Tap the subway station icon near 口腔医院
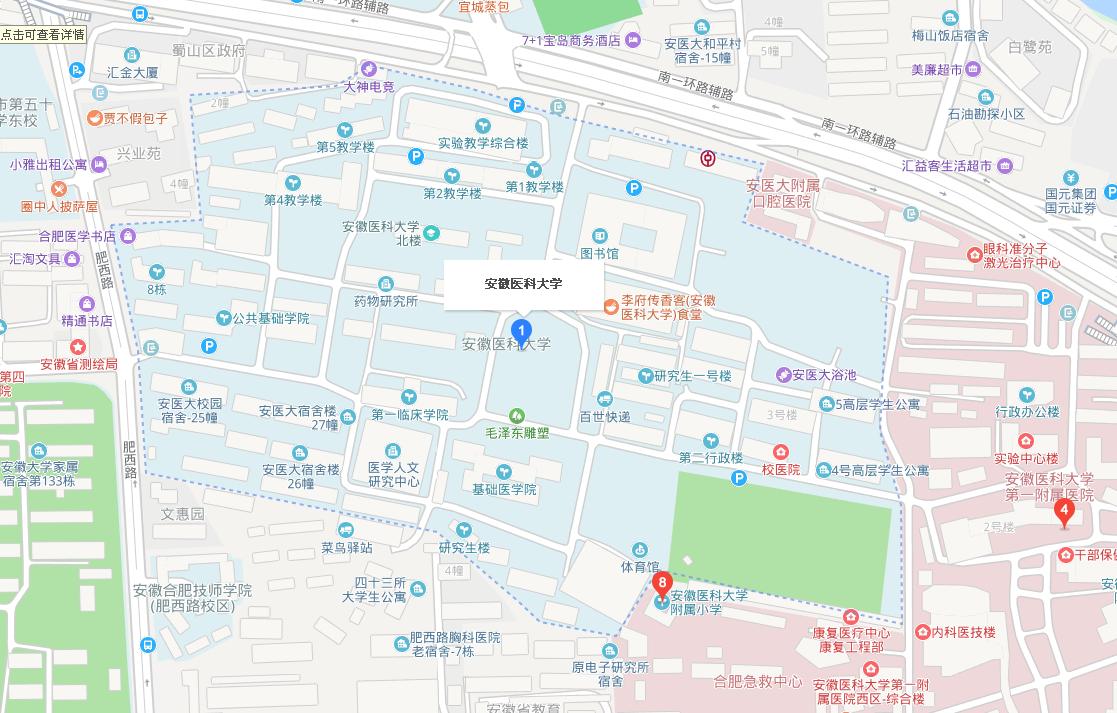 tap(707, 158)
